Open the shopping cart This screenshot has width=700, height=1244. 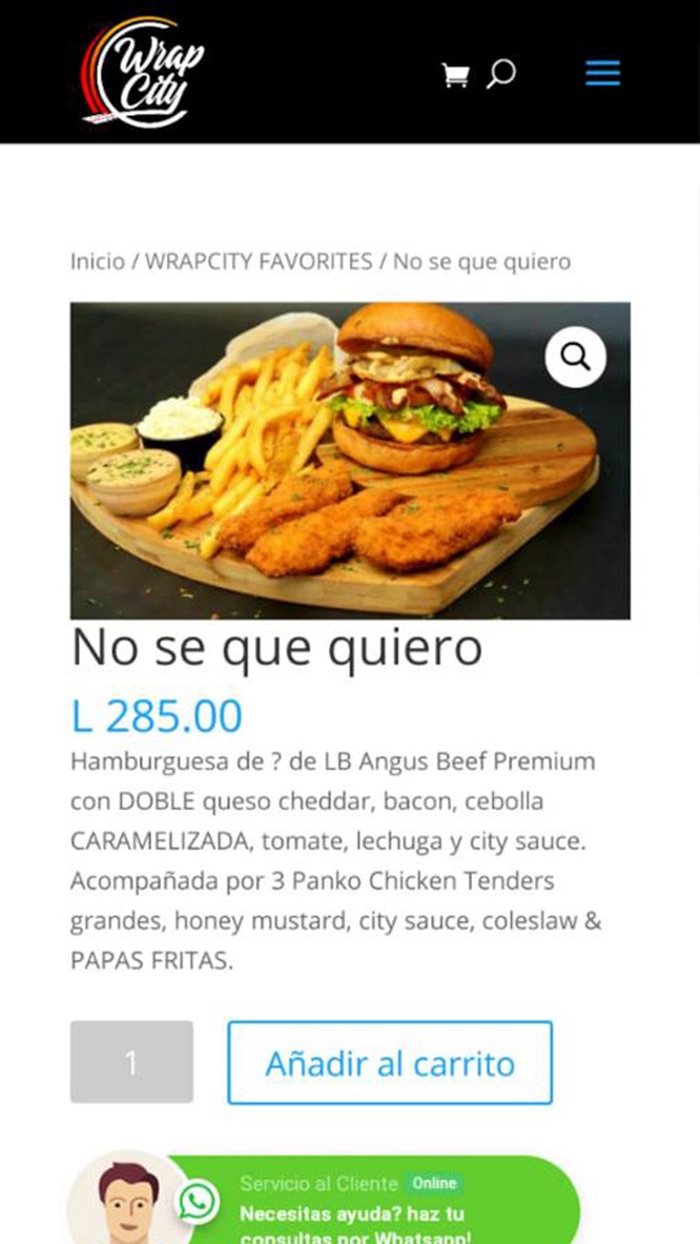pyautogui.click(x=455, y=75)
